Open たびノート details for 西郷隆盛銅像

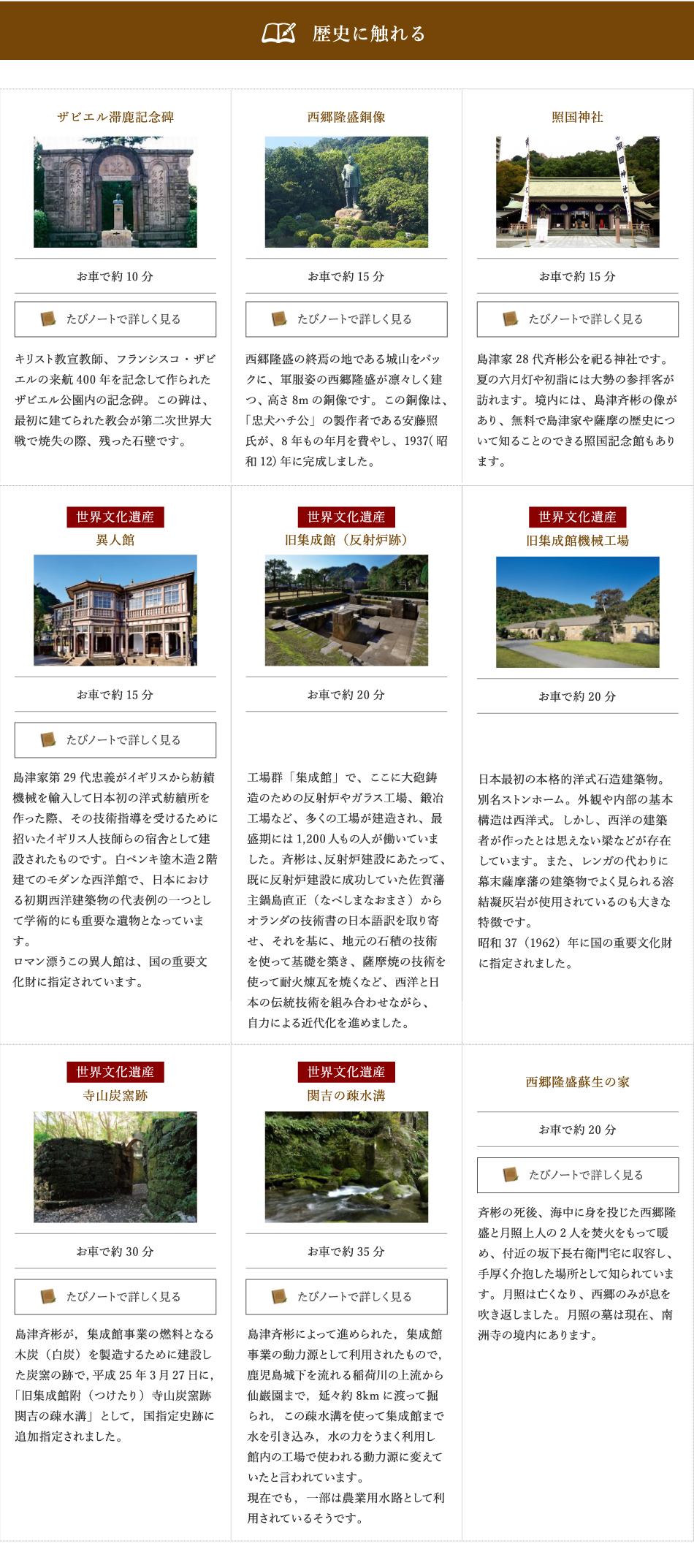point(346,319)
